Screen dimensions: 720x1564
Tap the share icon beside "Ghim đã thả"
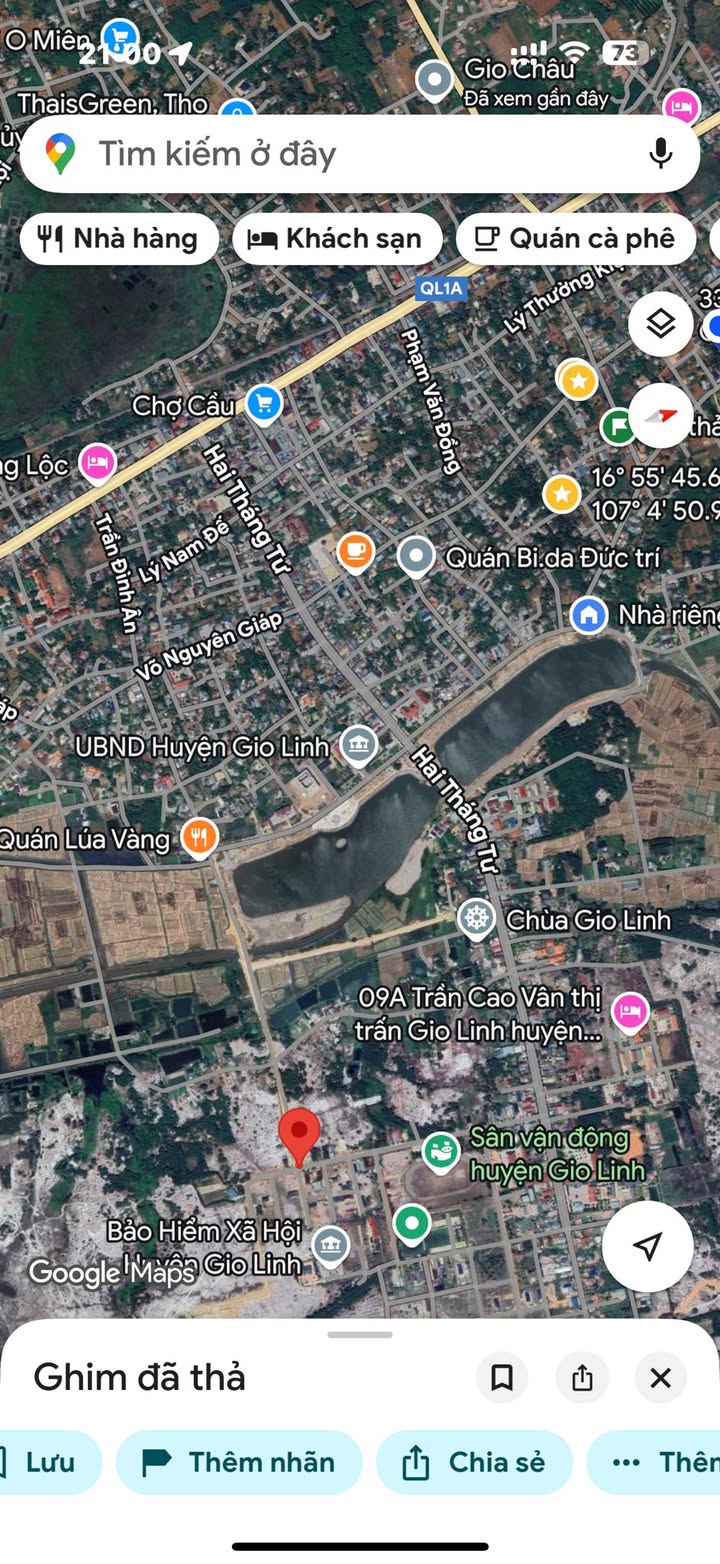click(x=582, y=1378)
